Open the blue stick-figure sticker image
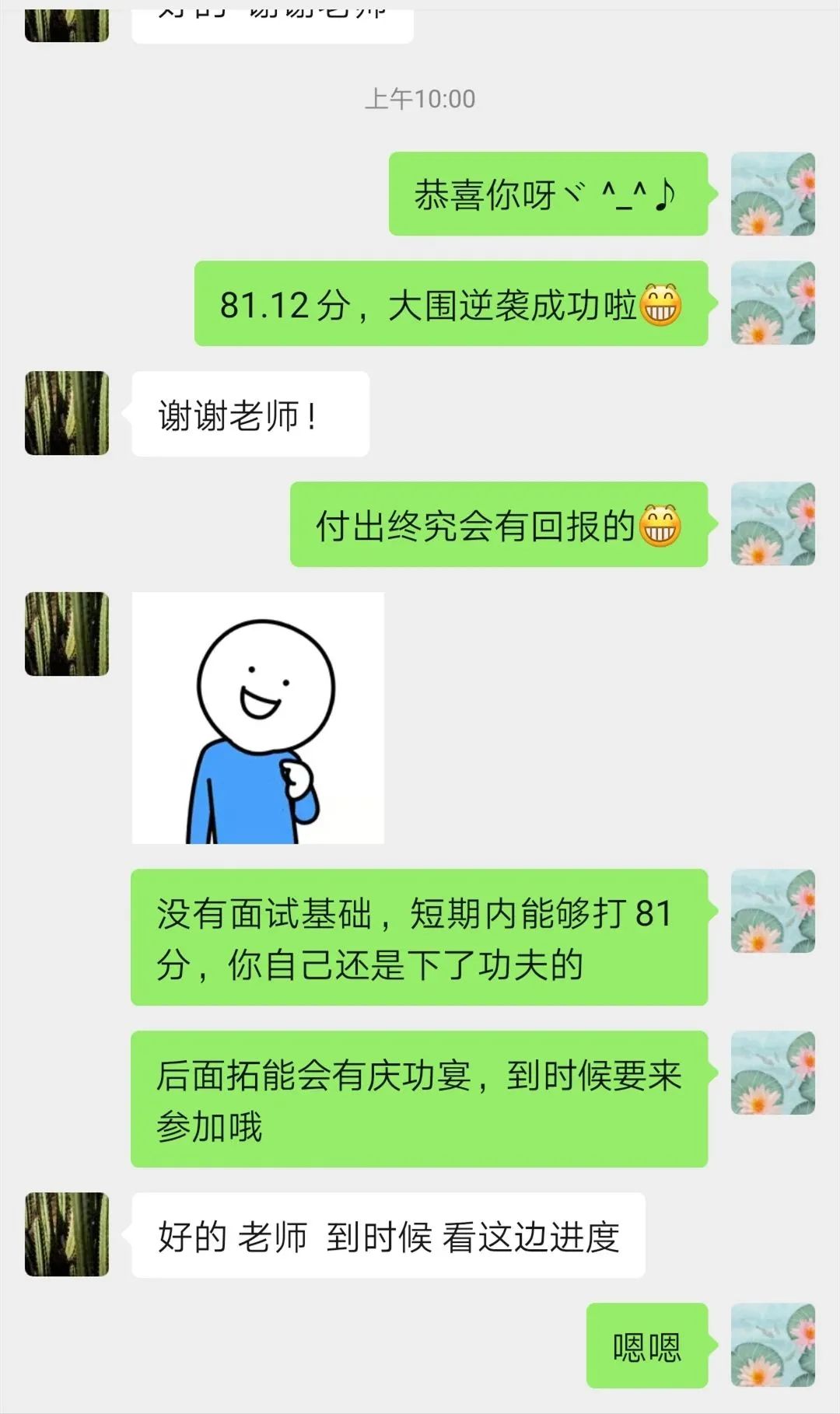Image resolution: width=840 pixels, height=1414 pixels. (x=257, y=717)
